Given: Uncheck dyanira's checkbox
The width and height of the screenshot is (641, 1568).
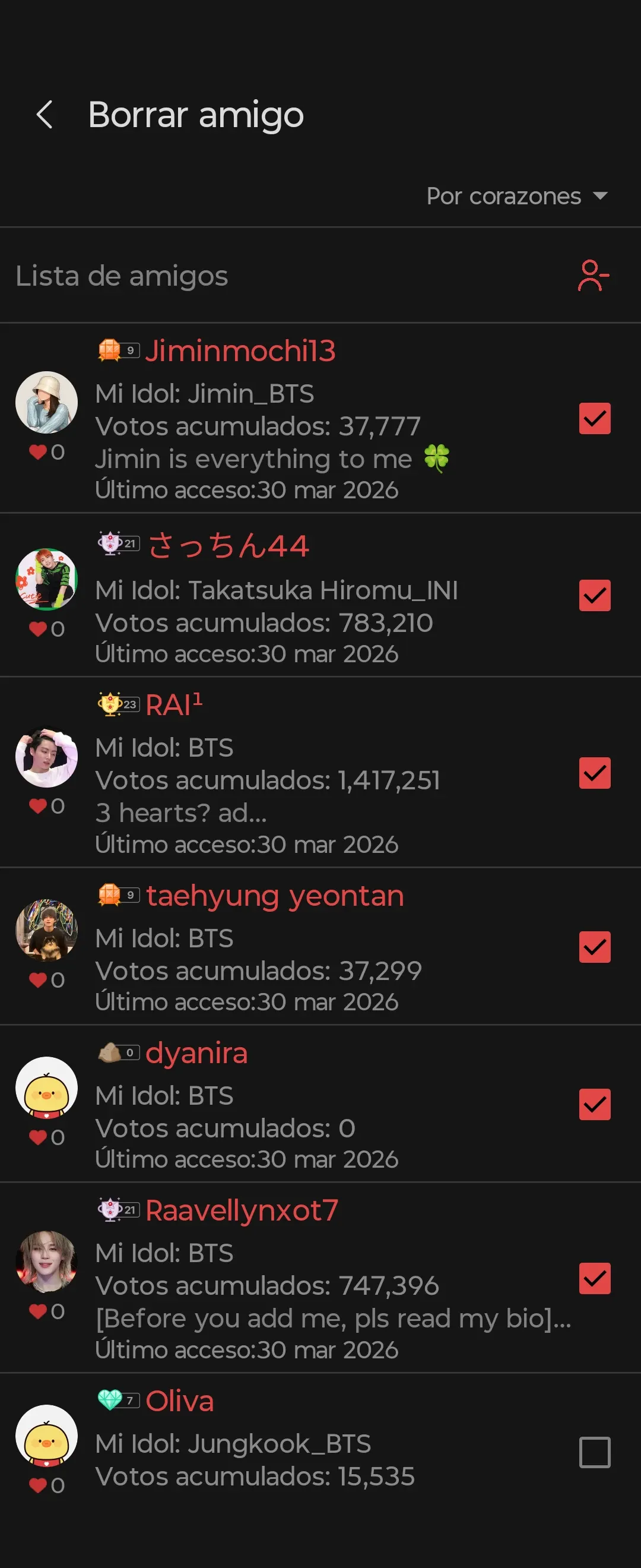Looking at the screenshot, I should (x=594, y=1104).
